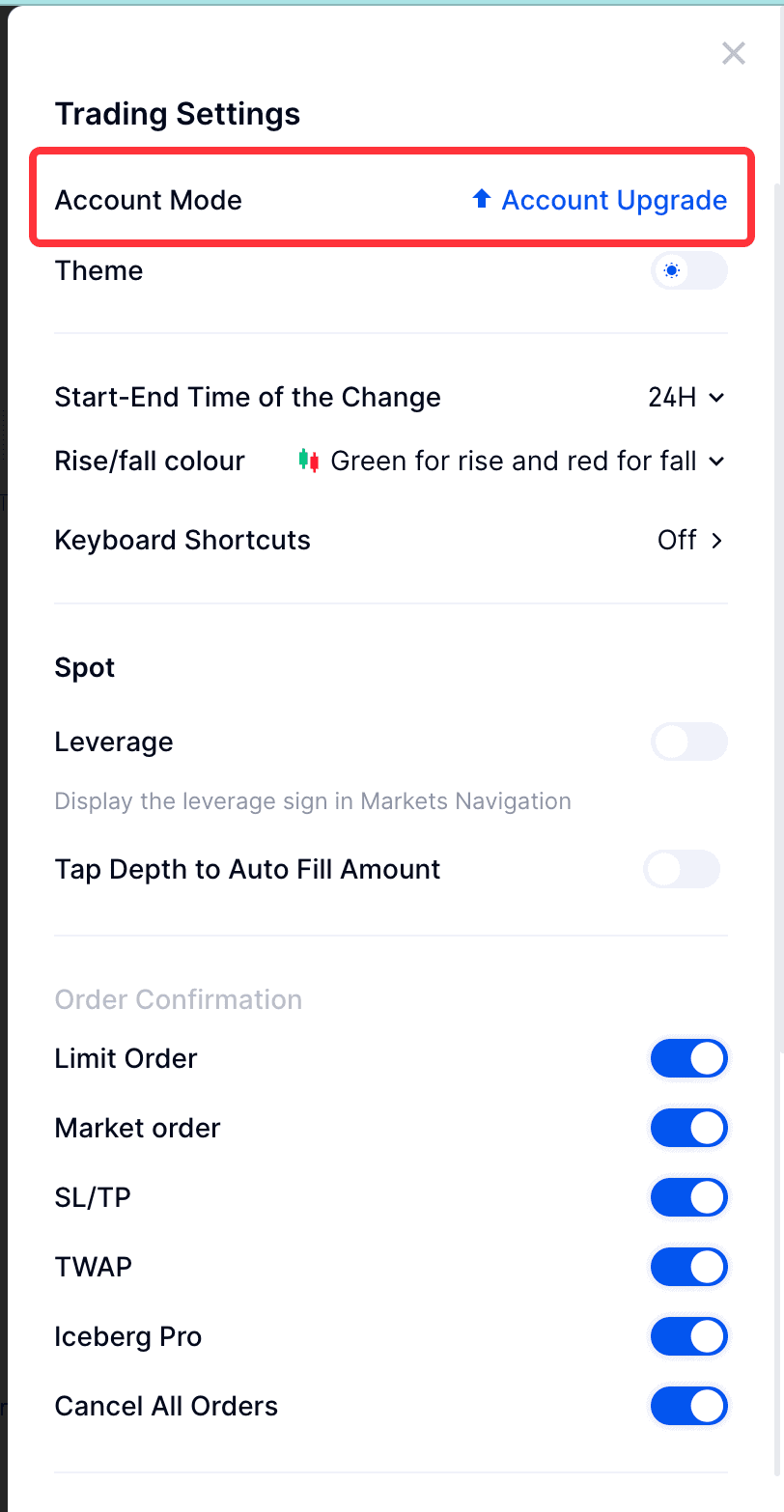
Task: Disable Cancel All Orders confirmation
Action: (x=688, y=1406)
